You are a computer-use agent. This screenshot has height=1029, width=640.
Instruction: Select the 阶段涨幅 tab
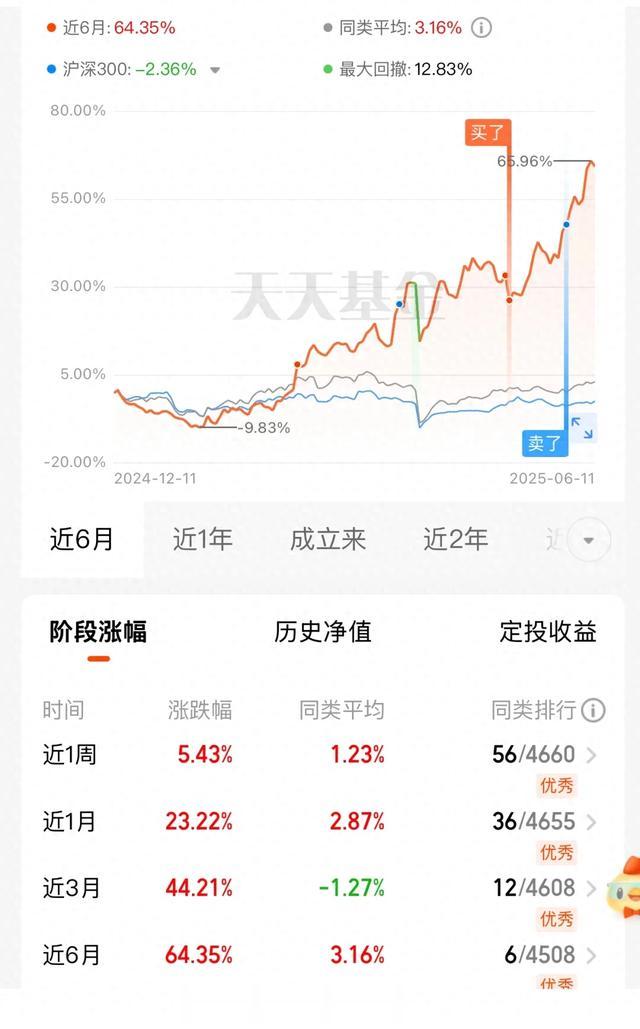click(98, 632)
